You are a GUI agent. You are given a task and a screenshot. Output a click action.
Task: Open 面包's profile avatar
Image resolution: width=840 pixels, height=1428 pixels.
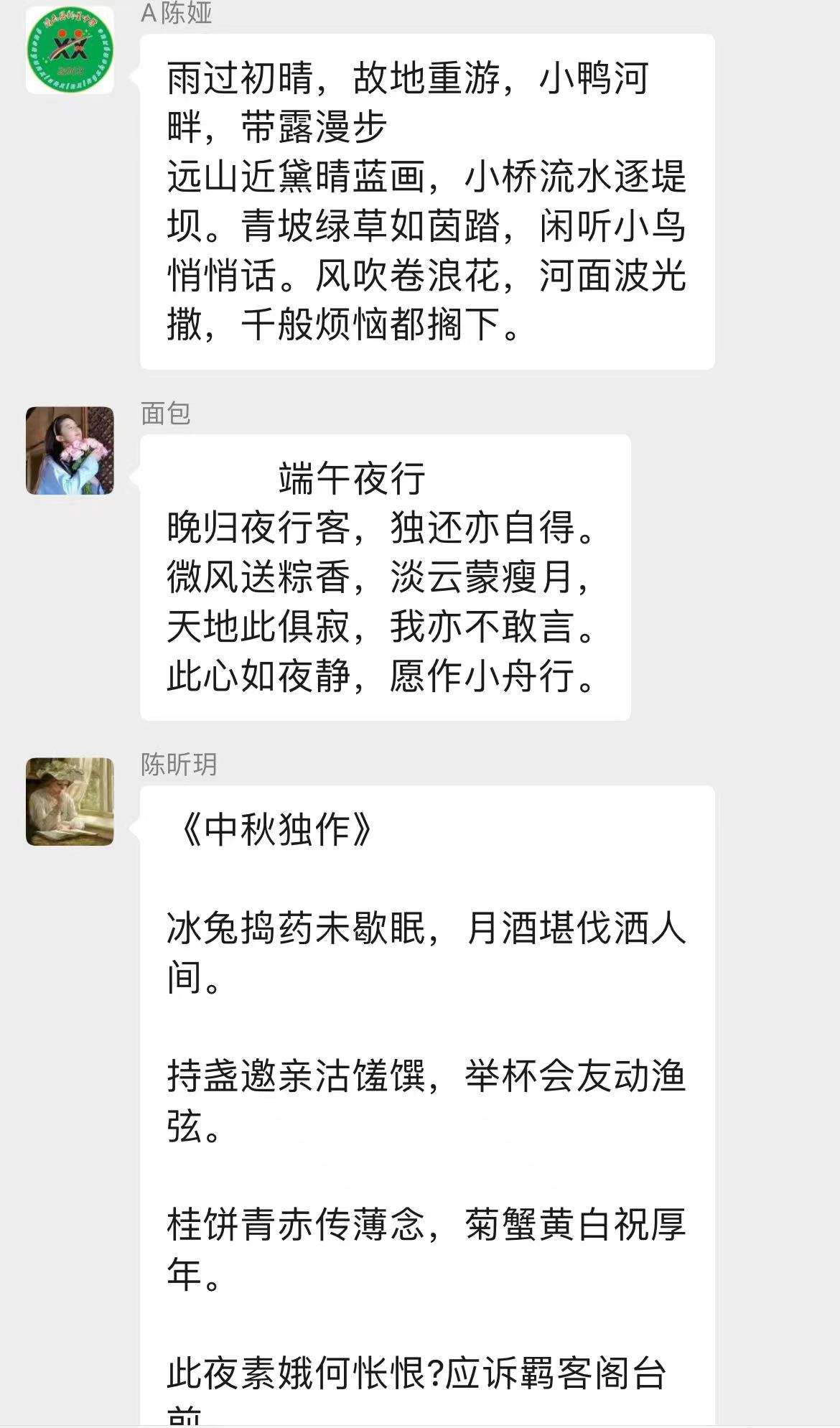tap(70, 451)
